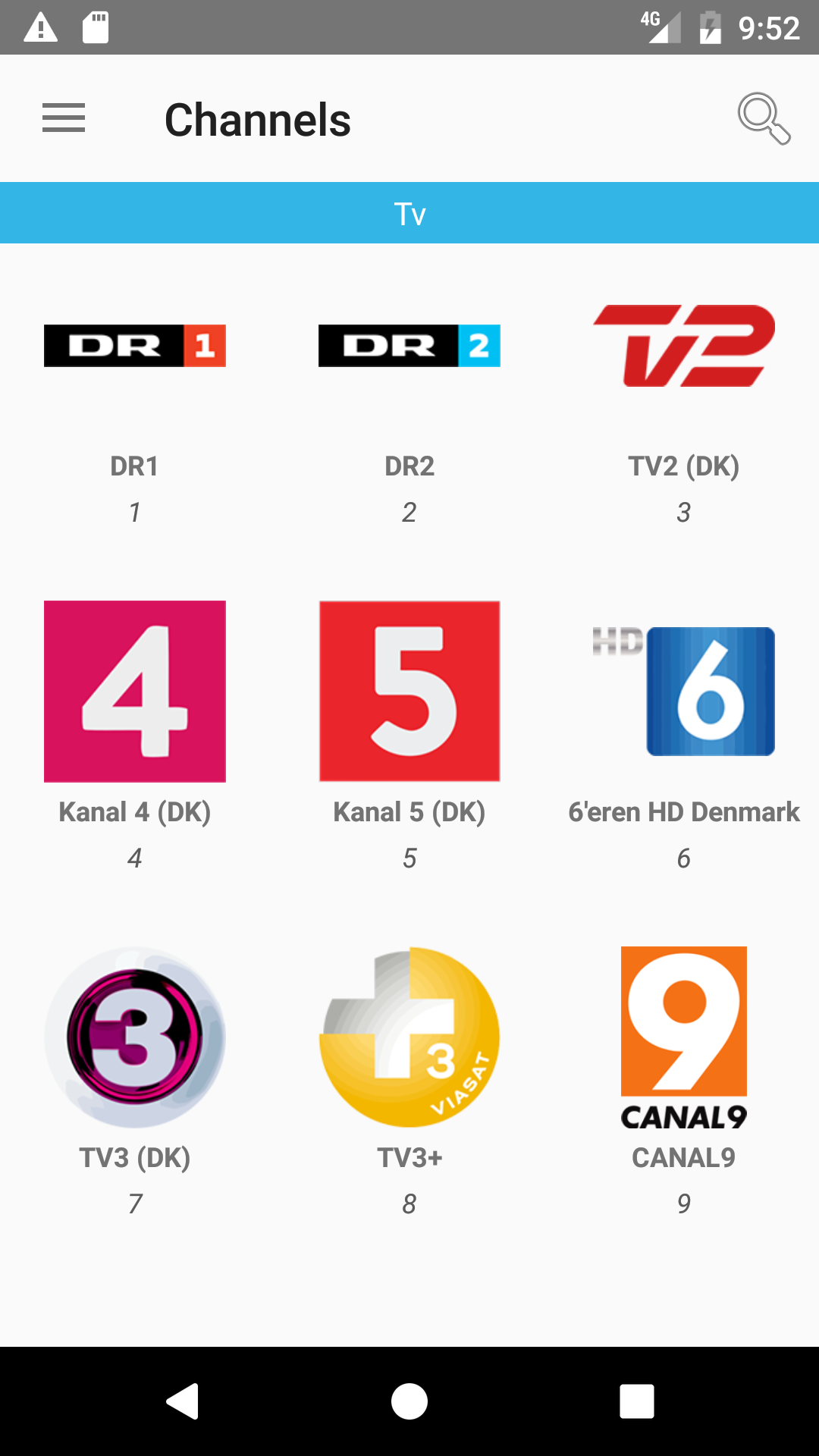Open TV2 (DK) via its logo
The image size is (819, 1456).
(684, 347)
